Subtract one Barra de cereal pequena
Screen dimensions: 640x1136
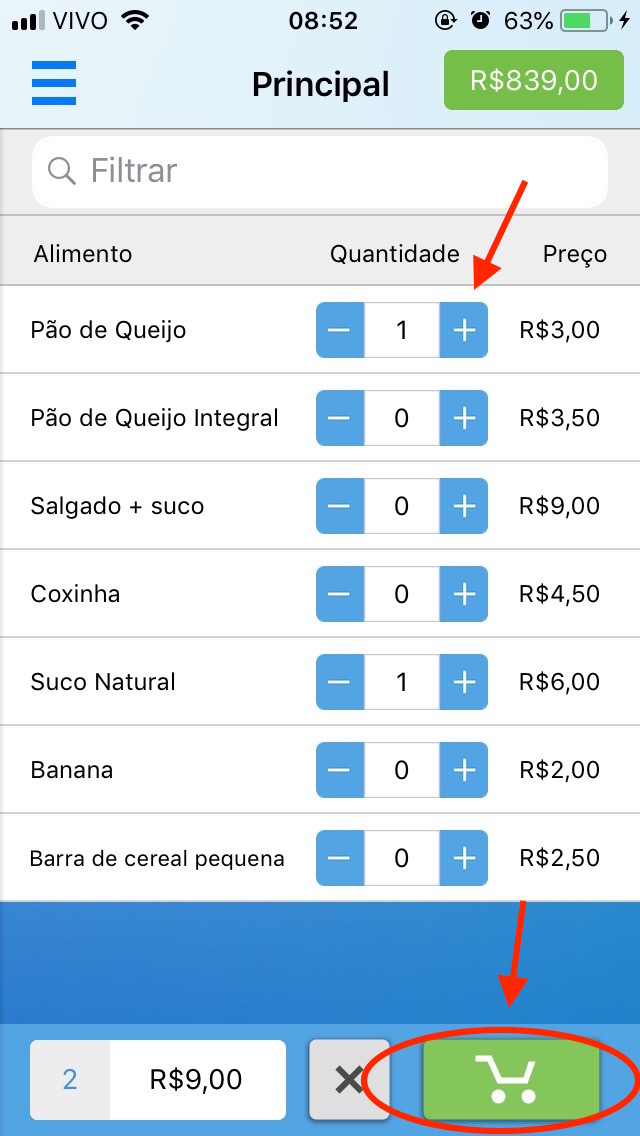tap(340, 858)
